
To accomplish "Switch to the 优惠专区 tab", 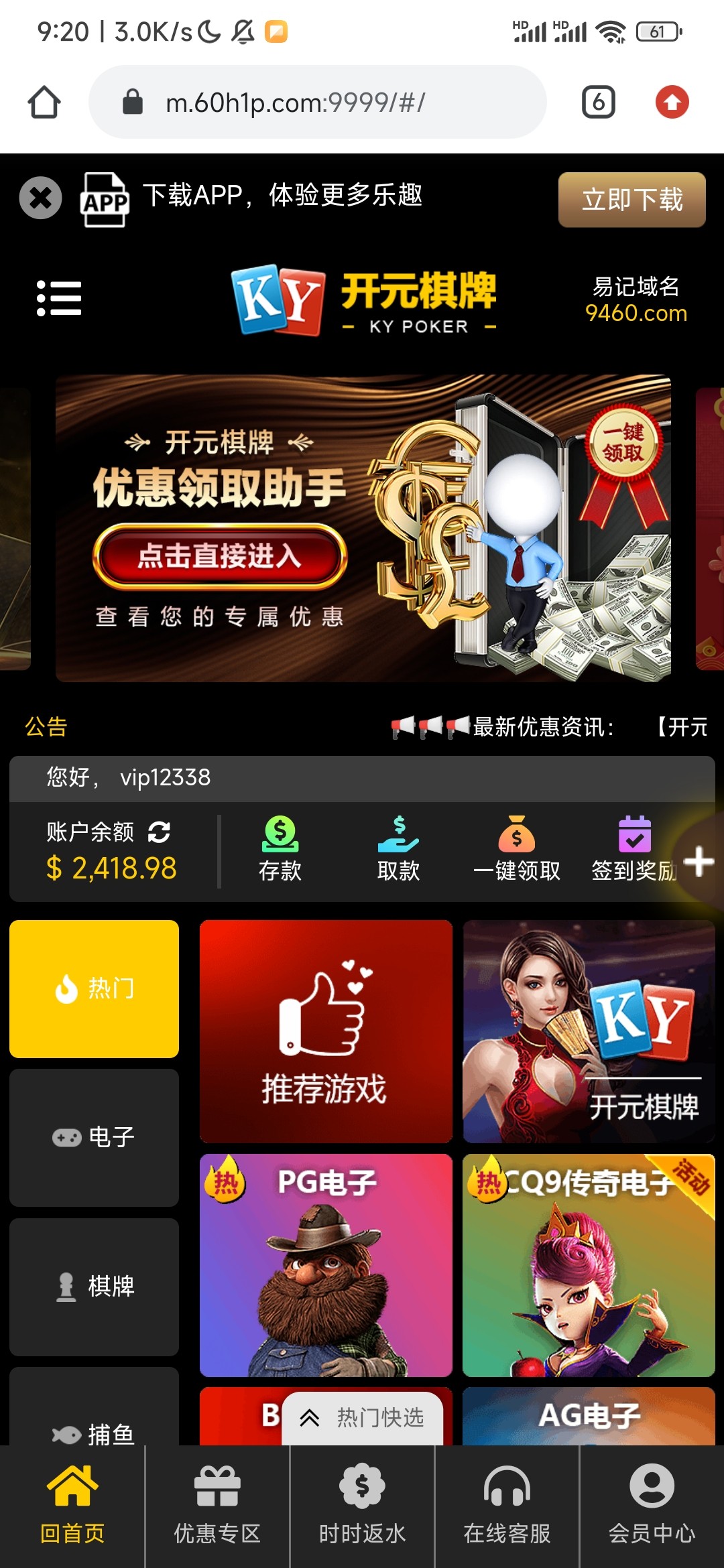I will click(217, 1506).
